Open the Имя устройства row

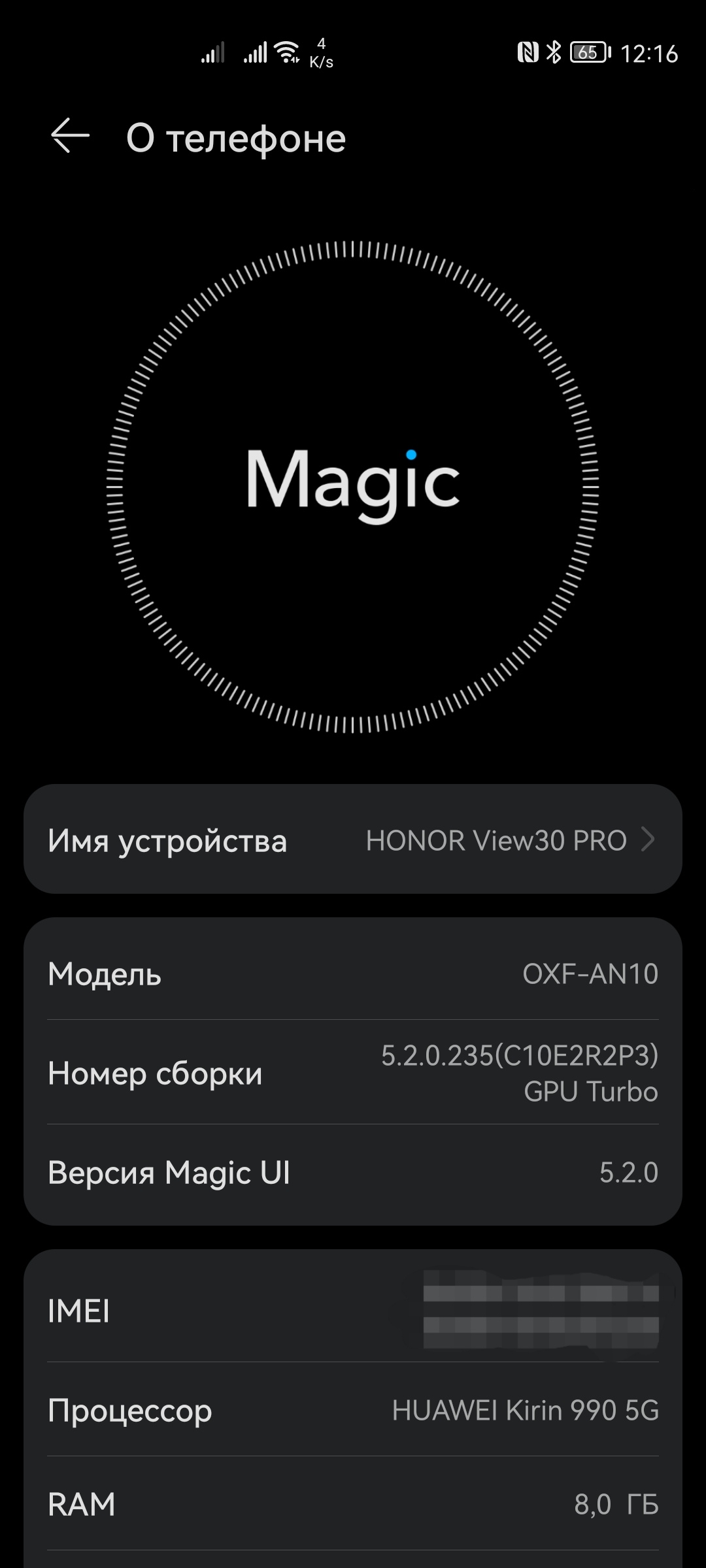[353, 840]
